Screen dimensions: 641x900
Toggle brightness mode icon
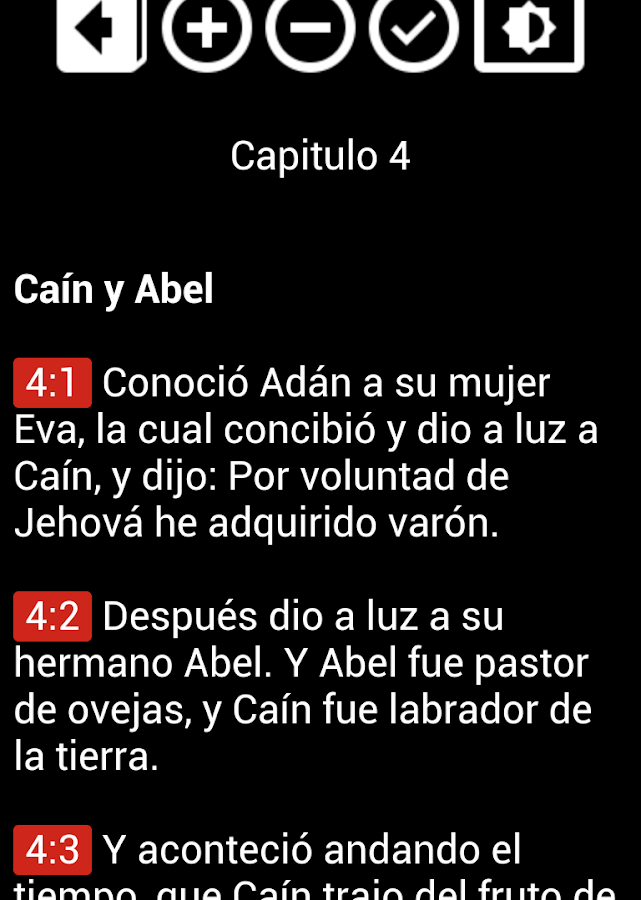529,32
